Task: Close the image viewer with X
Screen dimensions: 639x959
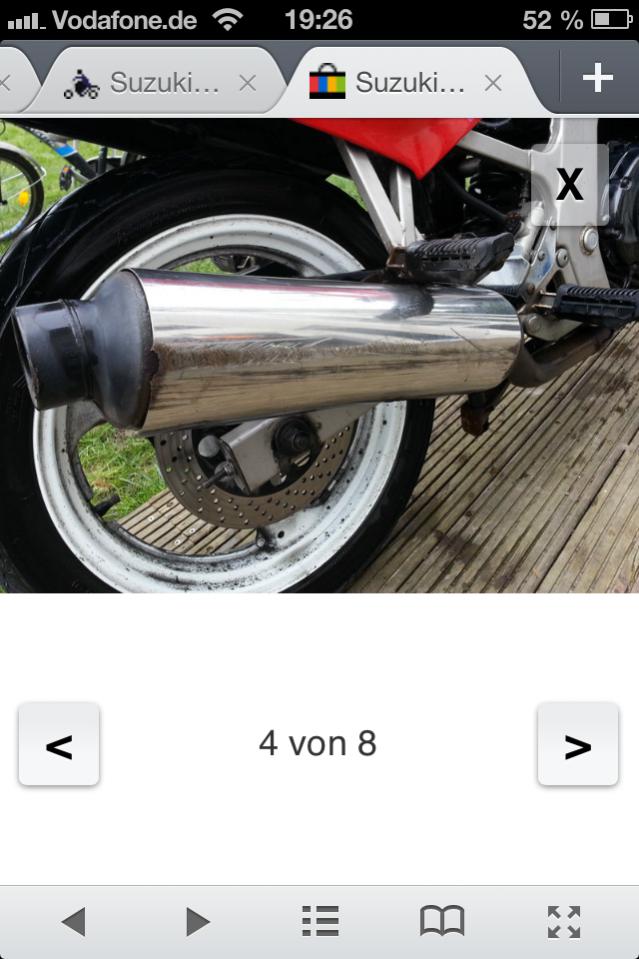Action: [x=569, y=184]
